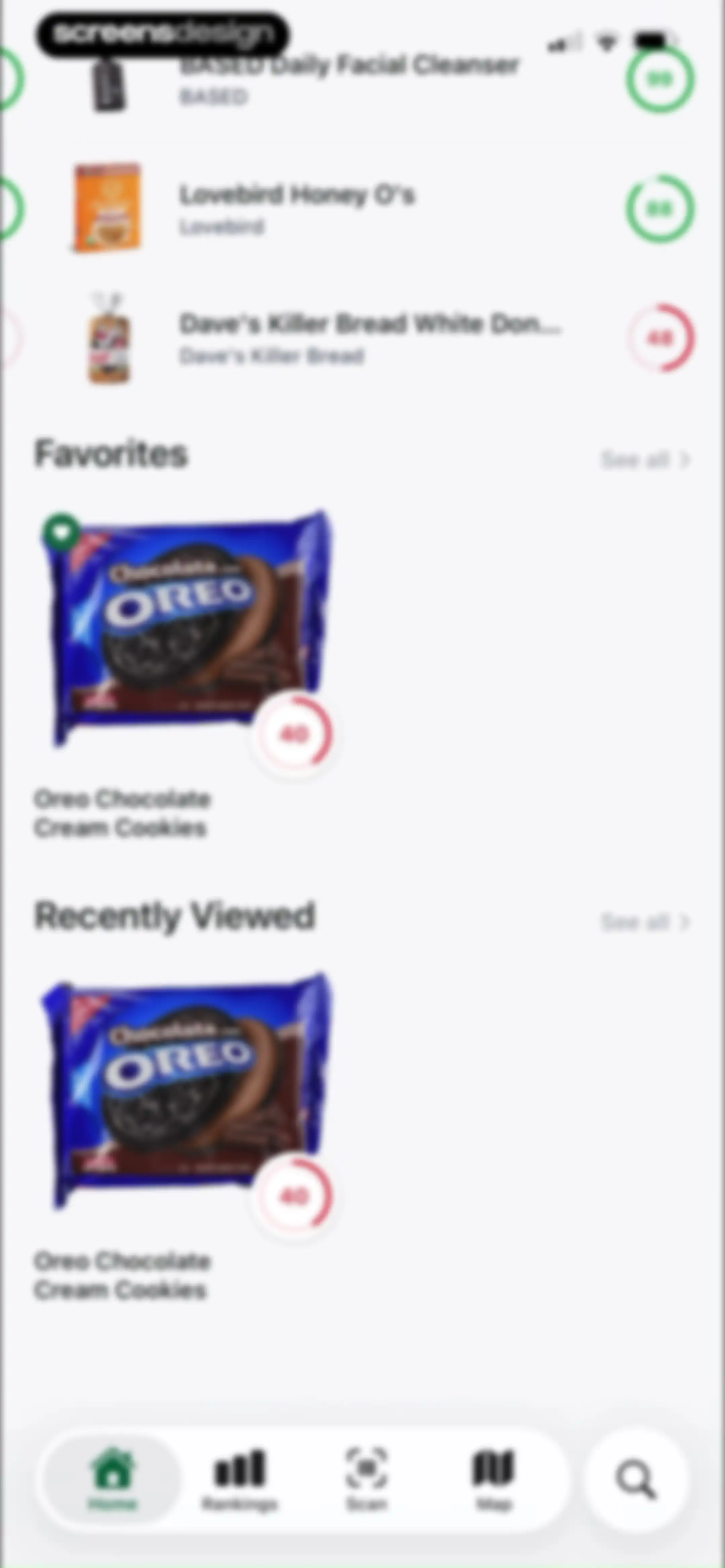Screen dimensions: 725x1568
Task: Open the Scan tab
Action: [x=367, y=1479]
